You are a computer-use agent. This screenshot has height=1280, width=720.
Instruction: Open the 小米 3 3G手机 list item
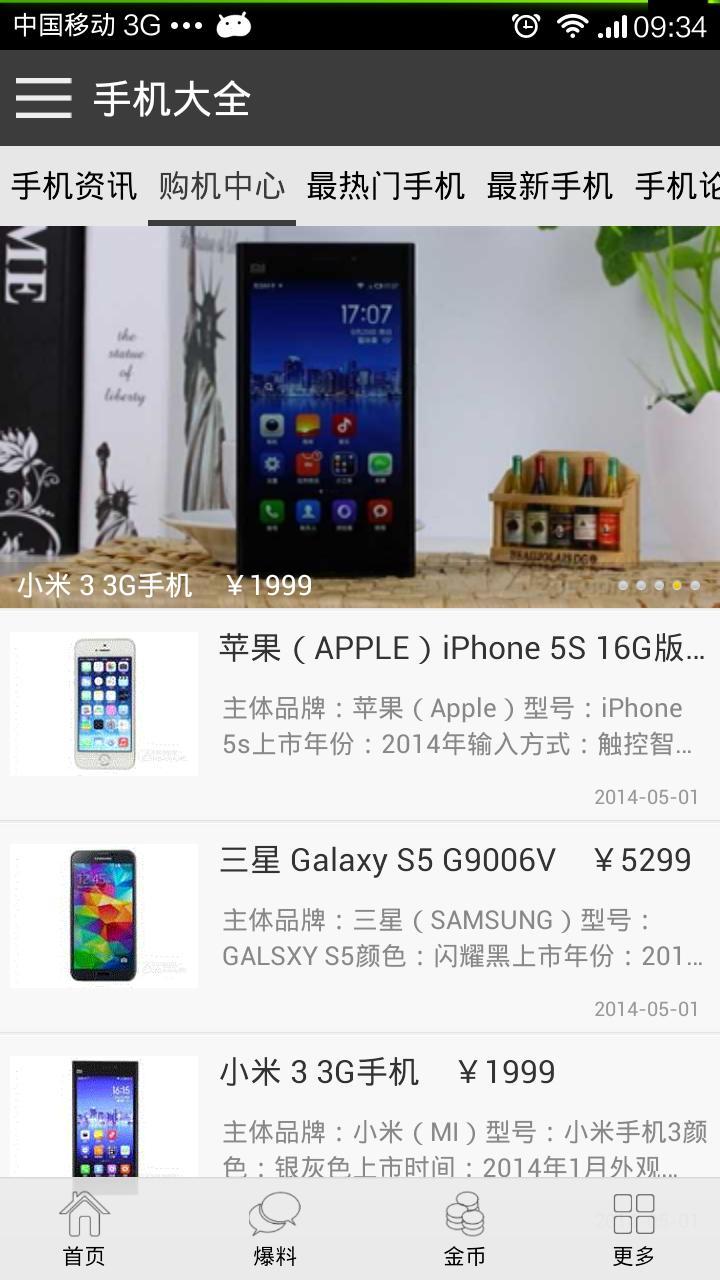click(360, 1110)
